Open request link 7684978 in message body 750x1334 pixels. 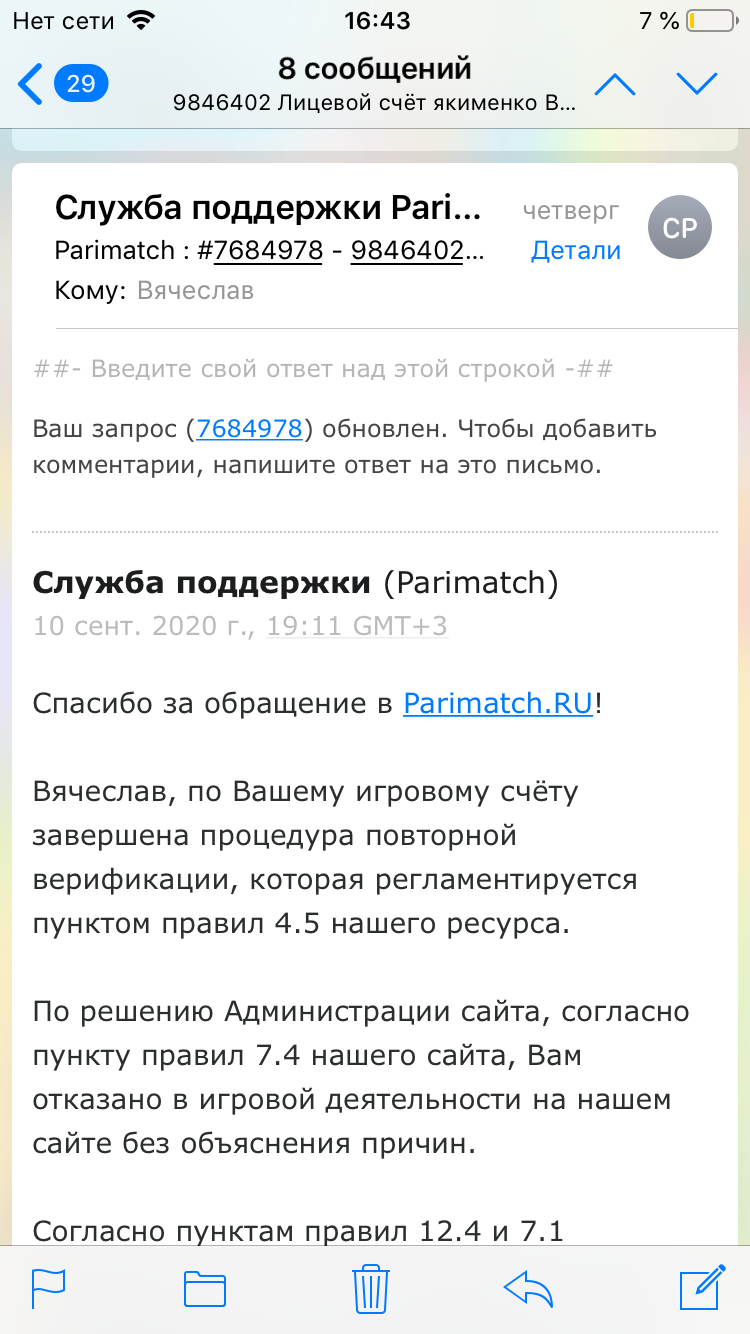click(249, 429)
